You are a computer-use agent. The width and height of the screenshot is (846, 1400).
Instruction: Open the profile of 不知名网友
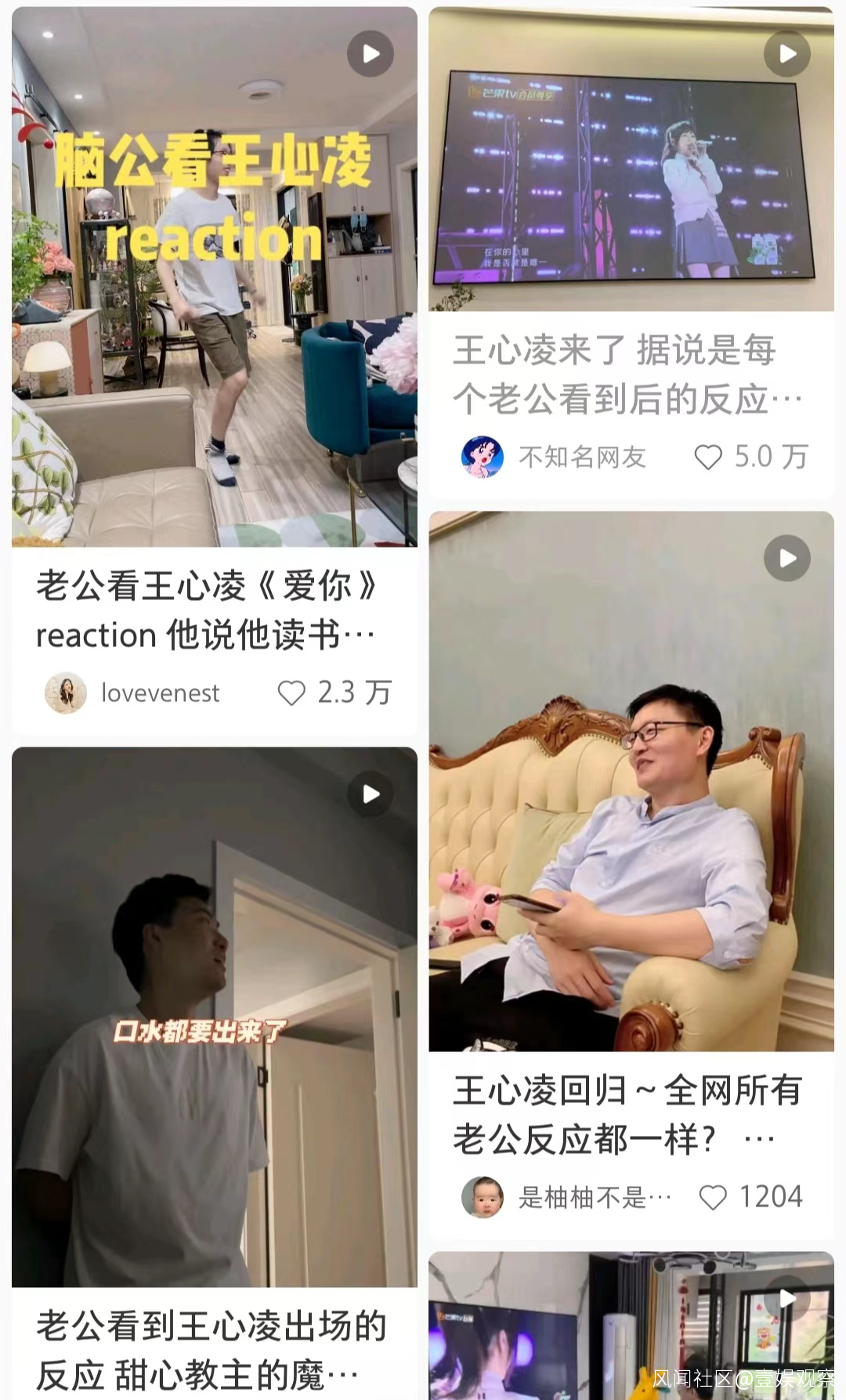click(483, 457)
